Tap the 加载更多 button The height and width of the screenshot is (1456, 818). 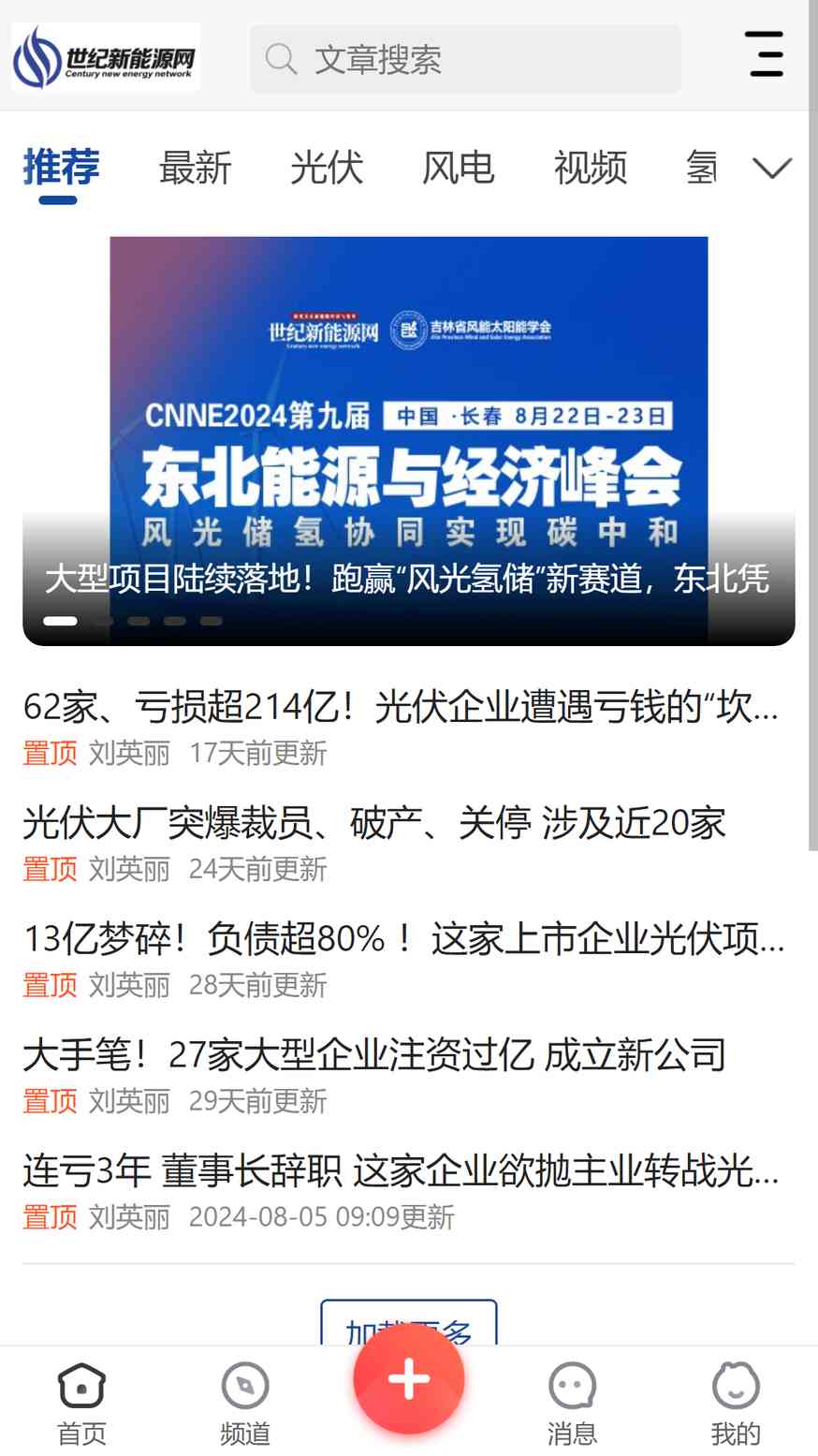(408, 1322)
